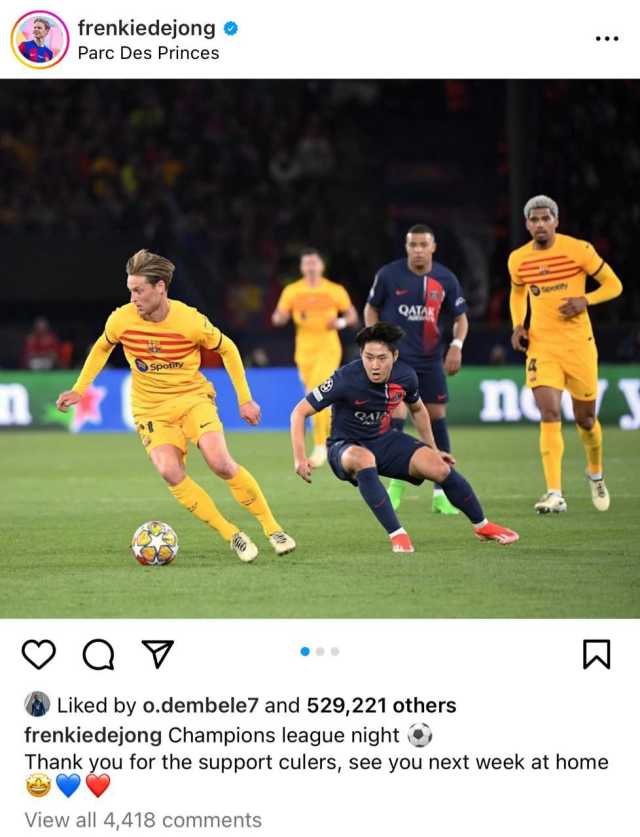Viewport: 640px width, 837px height.
Task: Open the Parc Des Princes location
Action: pyautogui.click(x=148, y=53)
